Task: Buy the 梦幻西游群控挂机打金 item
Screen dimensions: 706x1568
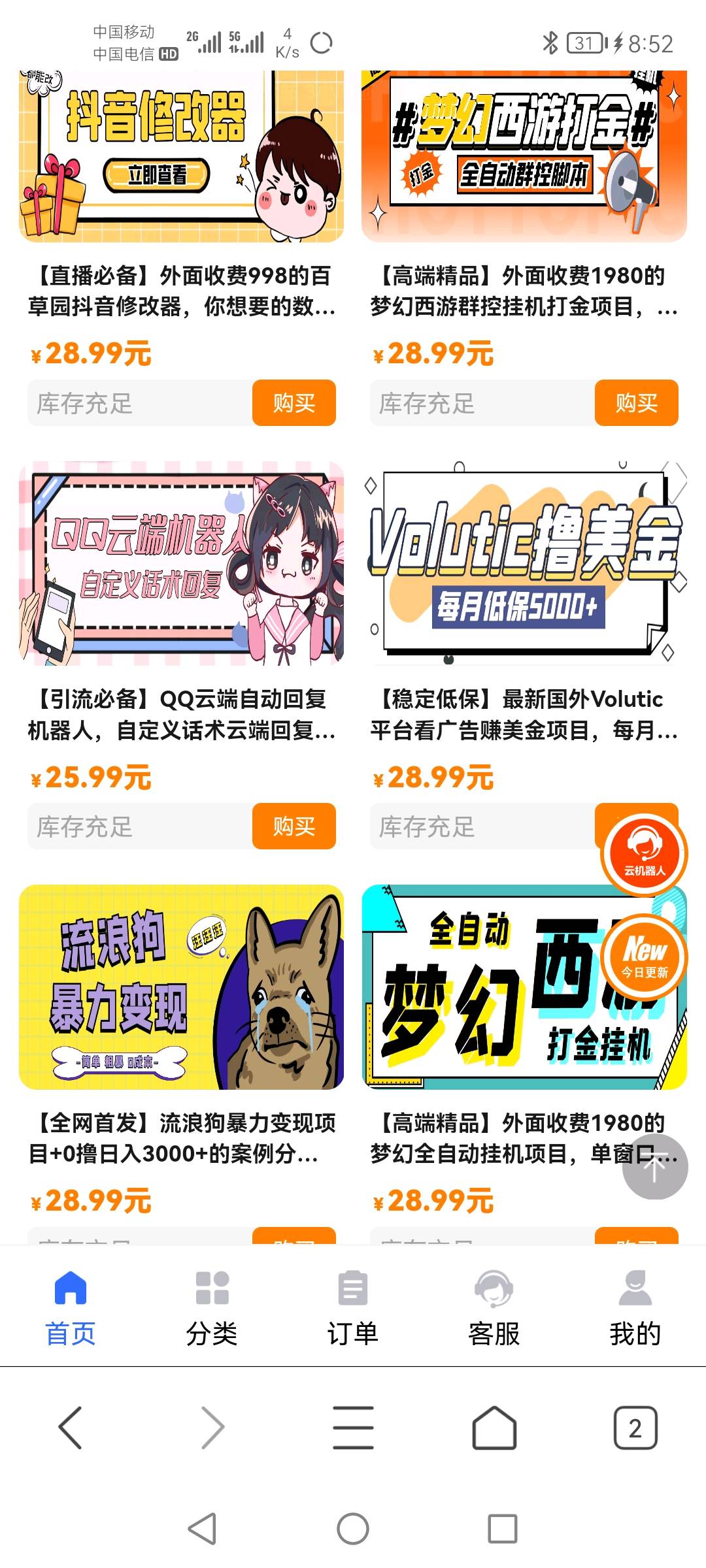Action: (635, 403)
